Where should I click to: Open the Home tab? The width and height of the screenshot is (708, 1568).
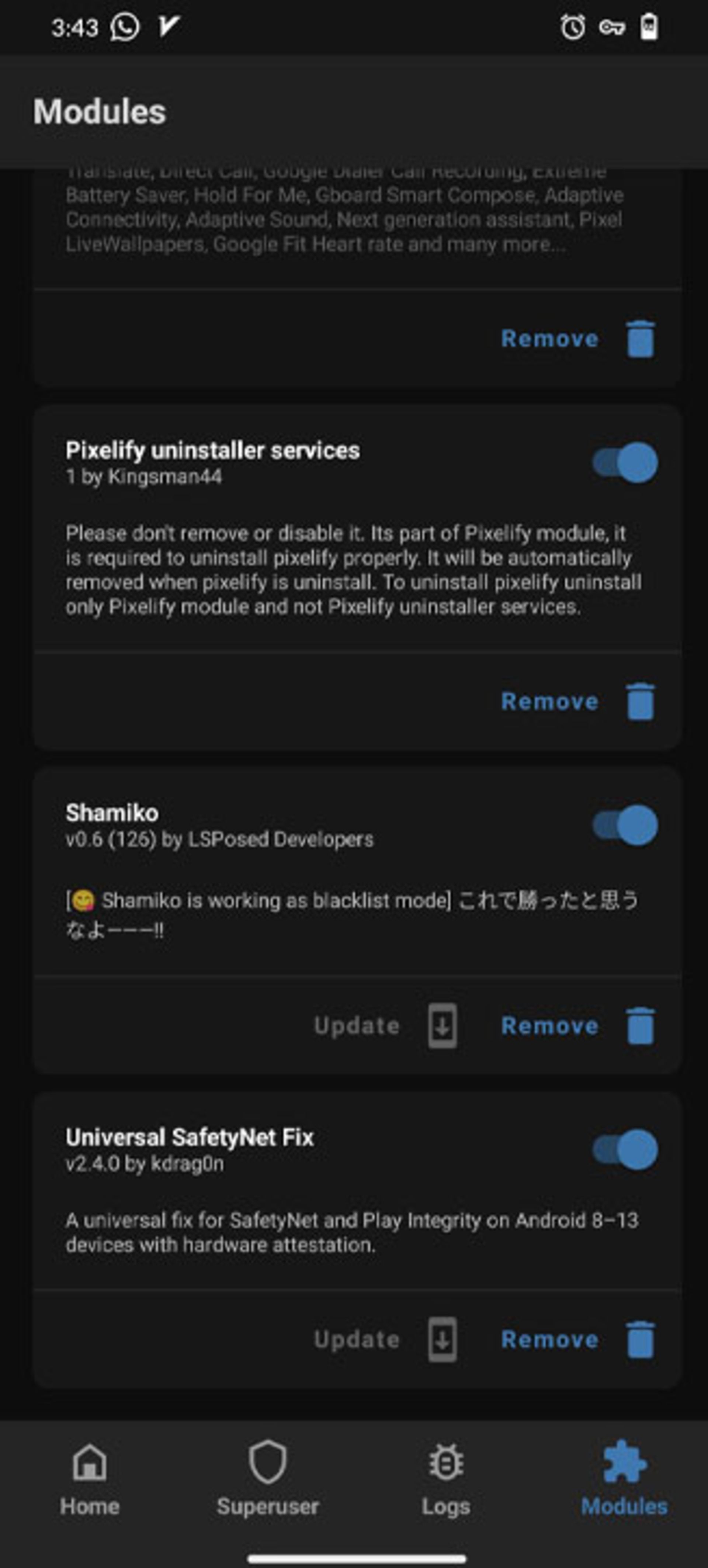click(90, 1479)
